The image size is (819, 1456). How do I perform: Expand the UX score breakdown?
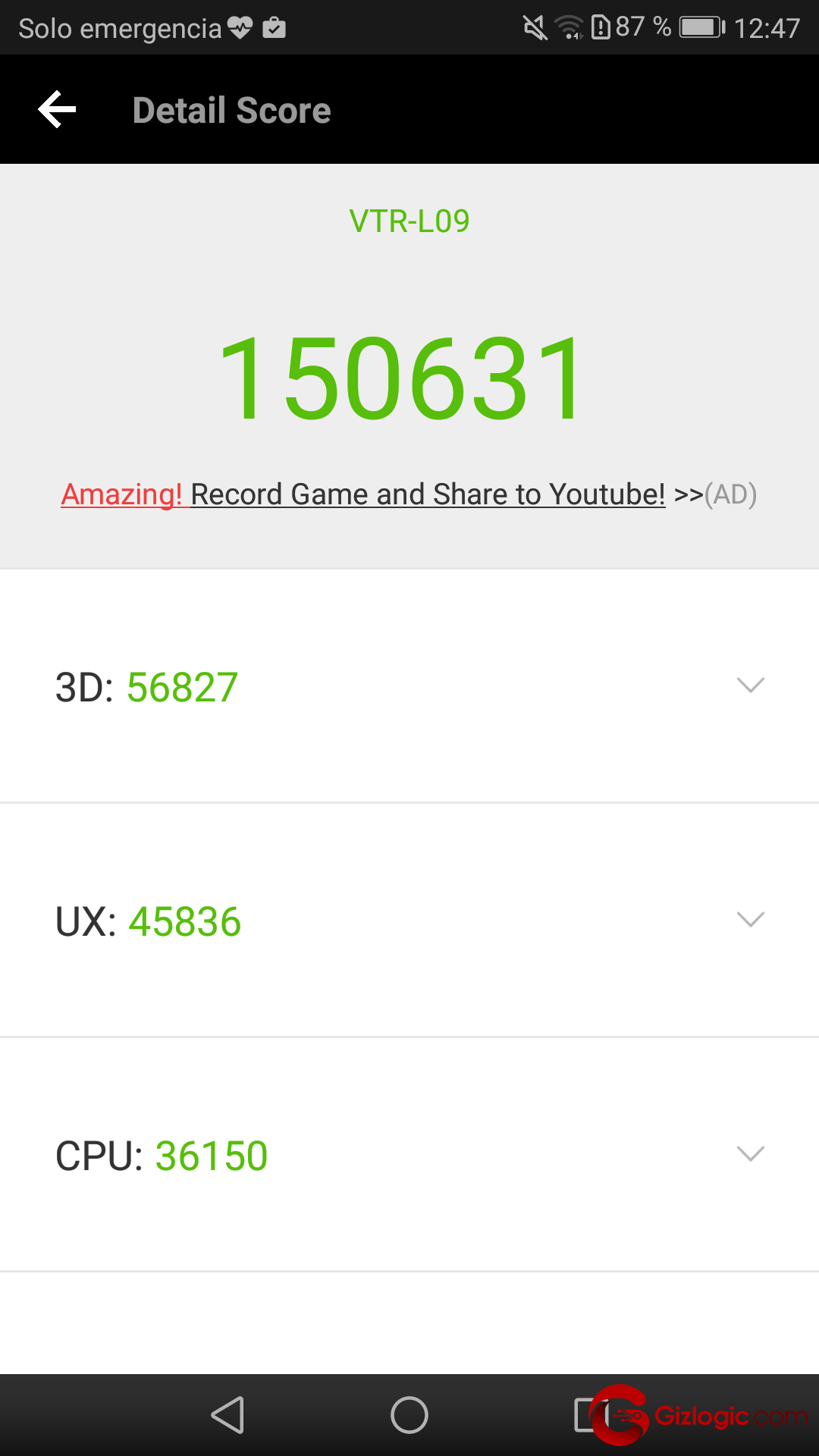tap(409, 921)
